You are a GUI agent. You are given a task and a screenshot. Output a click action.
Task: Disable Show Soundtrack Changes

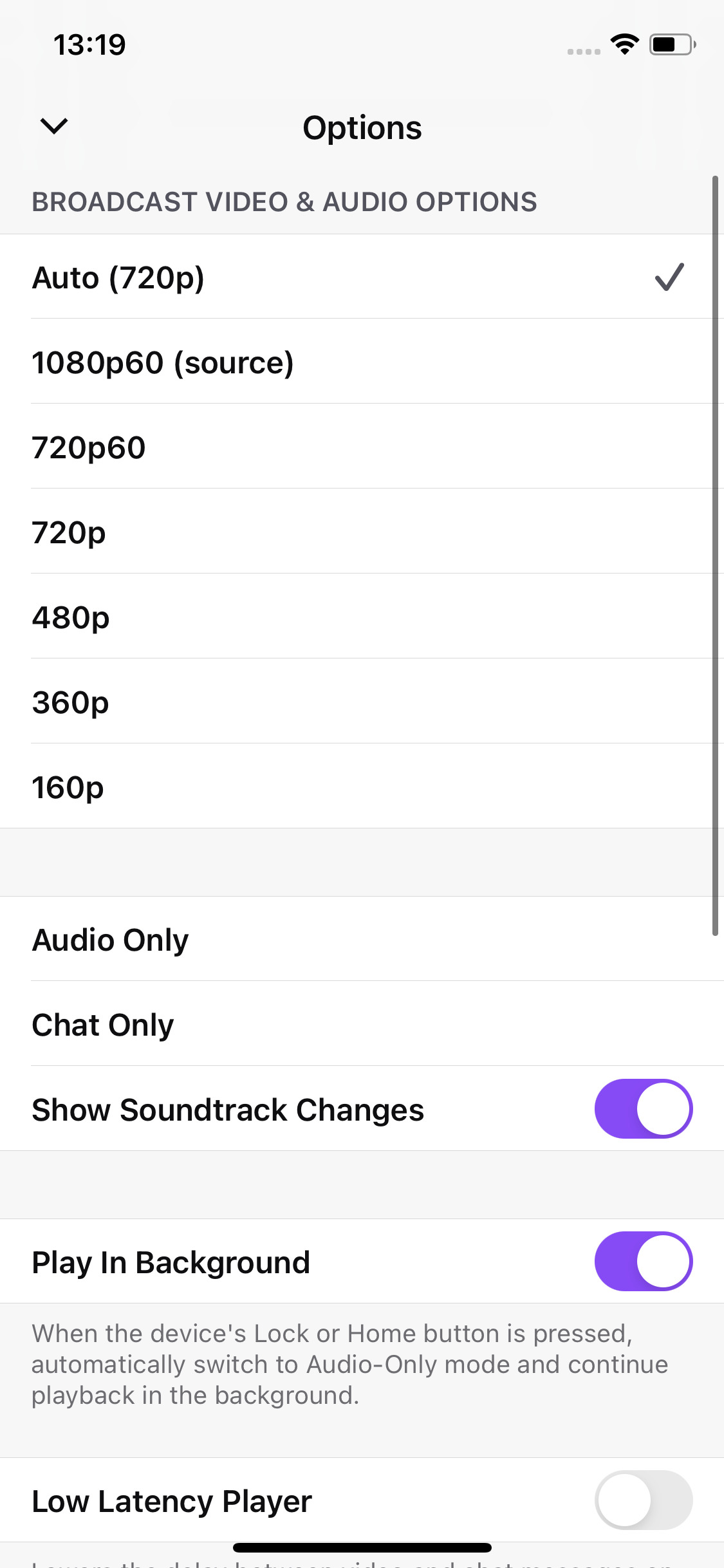click(642, 1108)
